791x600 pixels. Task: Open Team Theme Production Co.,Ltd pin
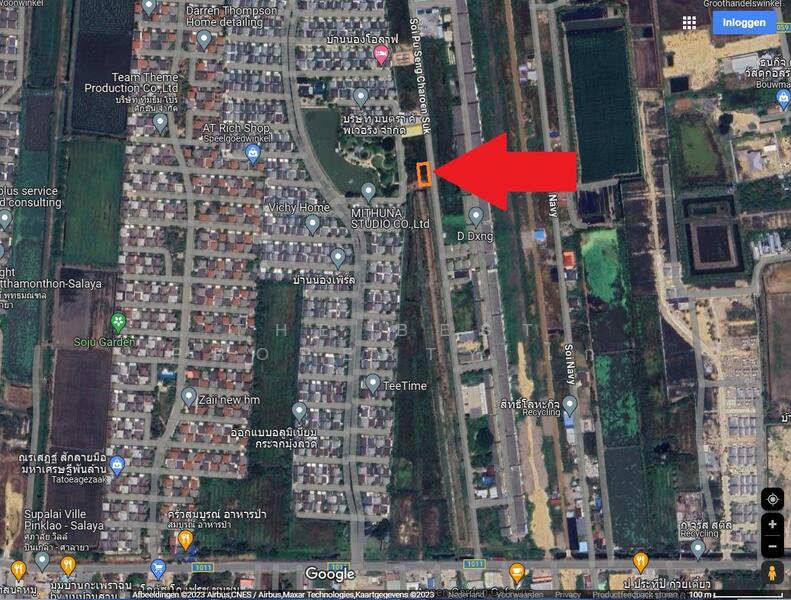[x=160, y=122]
